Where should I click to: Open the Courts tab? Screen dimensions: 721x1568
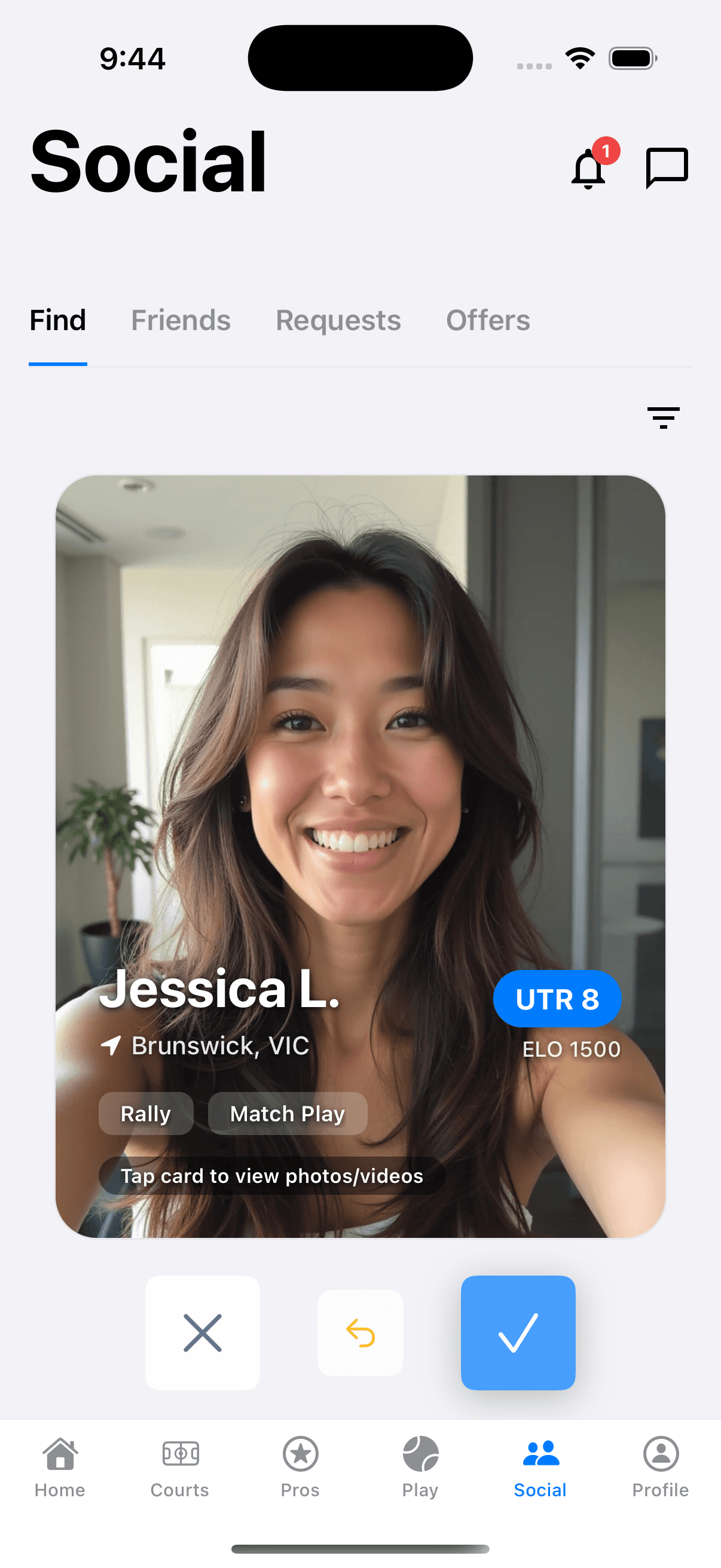click(x=180, y=1467)
